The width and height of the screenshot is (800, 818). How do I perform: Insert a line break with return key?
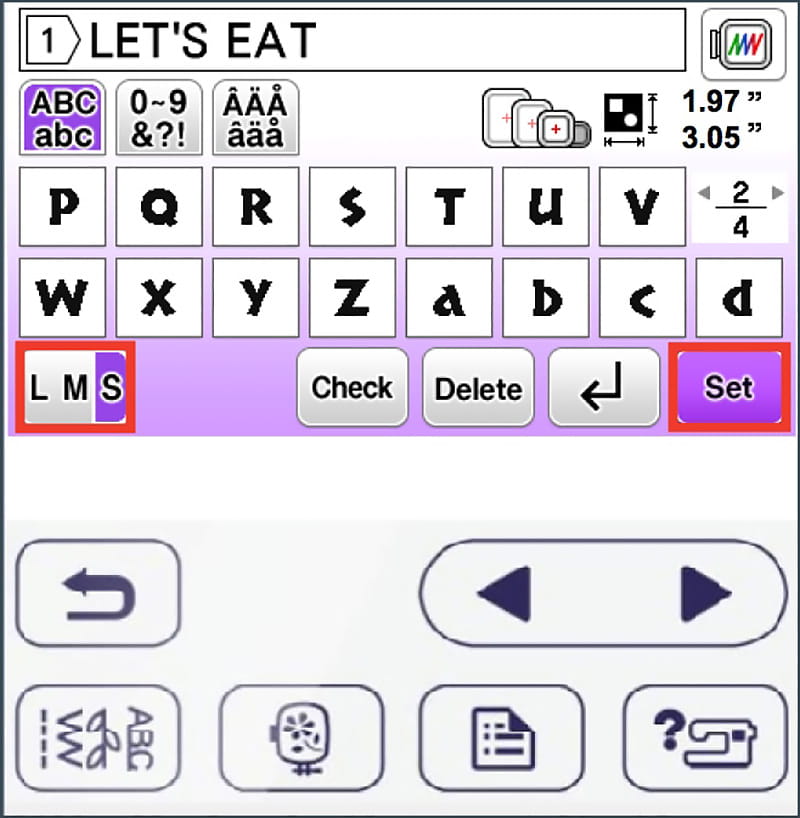[x=604, y=388]
